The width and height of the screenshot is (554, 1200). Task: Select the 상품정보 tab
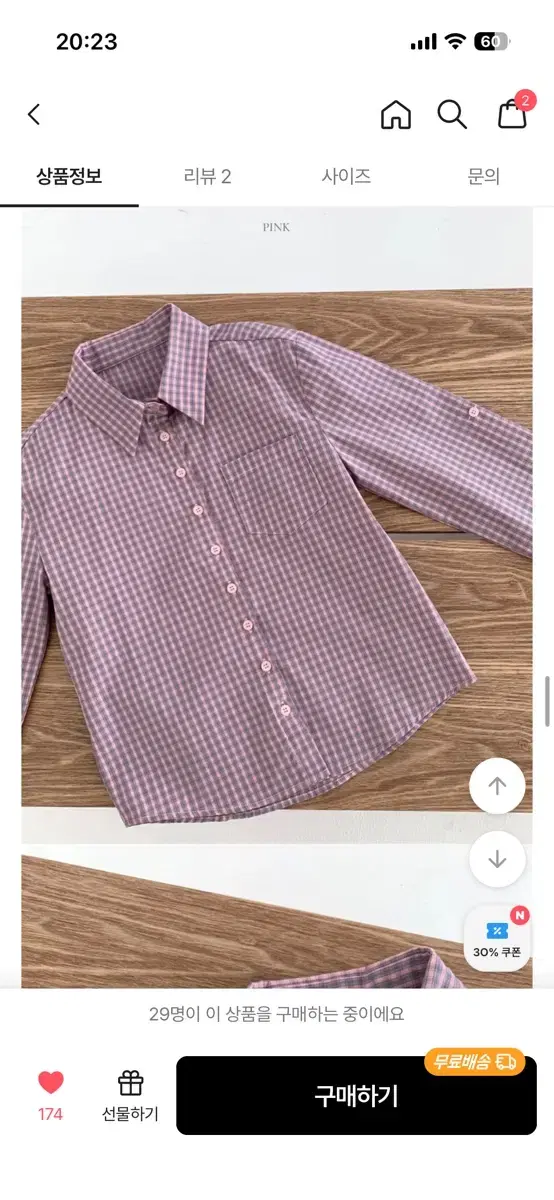[x=69, y=177]
